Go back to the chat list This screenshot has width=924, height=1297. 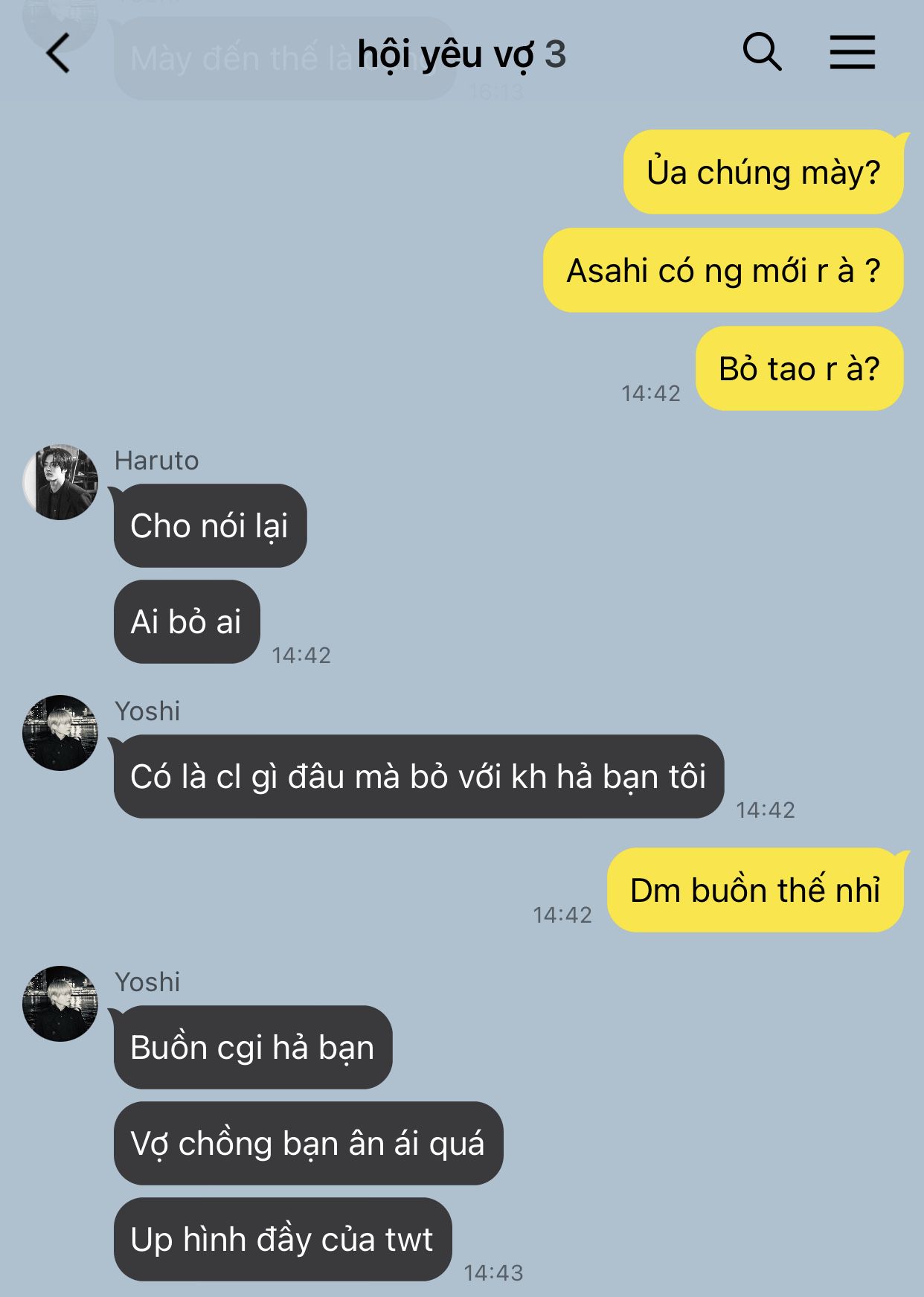click(58, 54)
